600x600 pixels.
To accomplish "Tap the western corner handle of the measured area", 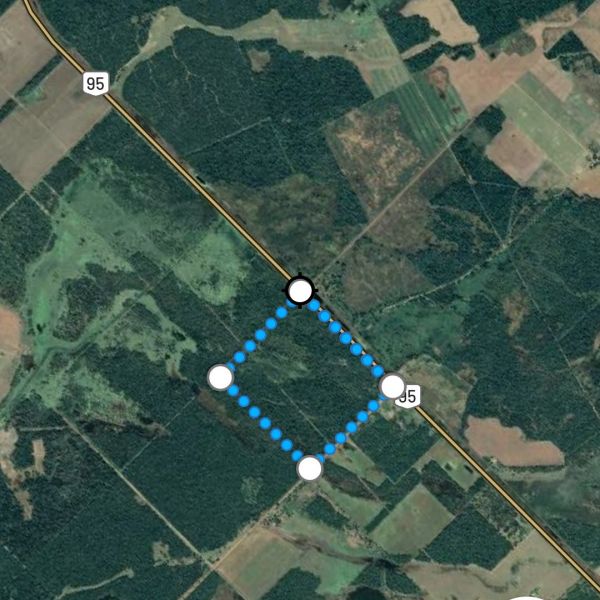I will [220, 377].
